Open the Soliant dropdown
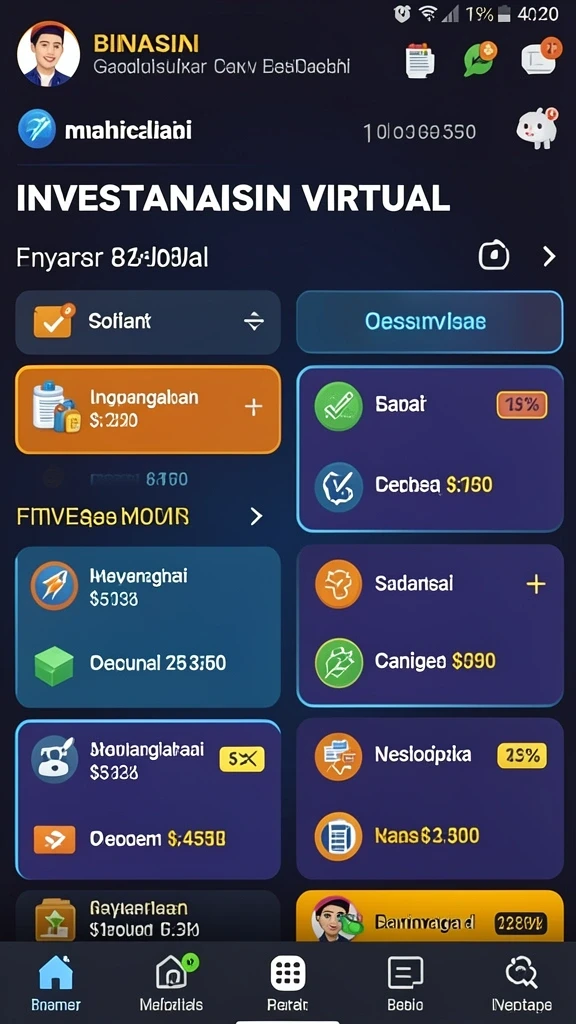The height and width of the screenshot is (1024, 576). click(148, 322)
